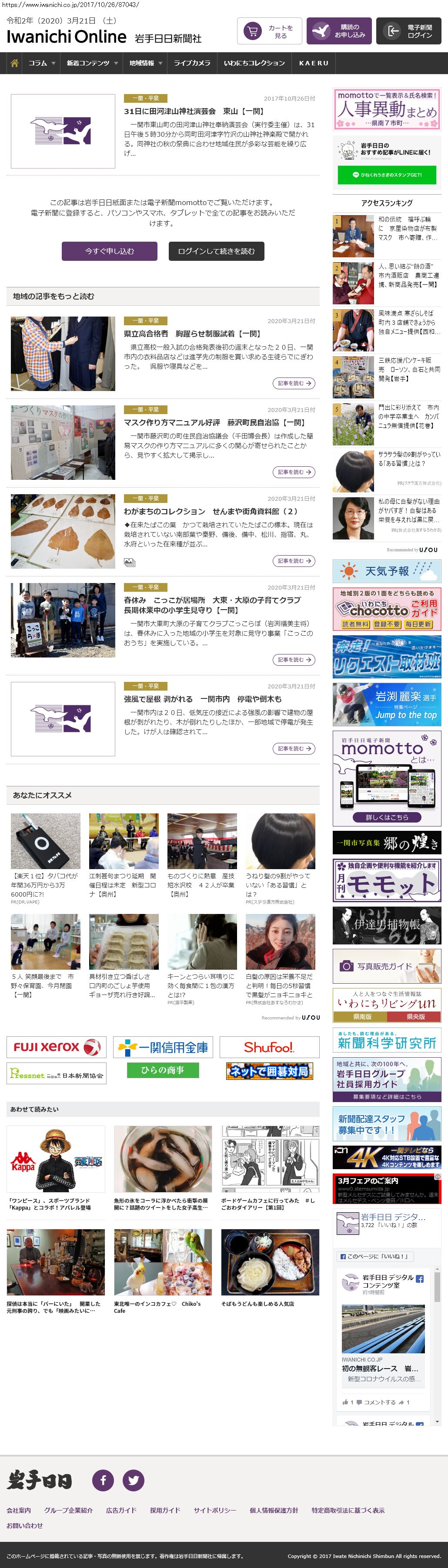Tap ログインして続きを読む button
448x1568 pixels.
(x=217, y=251)
